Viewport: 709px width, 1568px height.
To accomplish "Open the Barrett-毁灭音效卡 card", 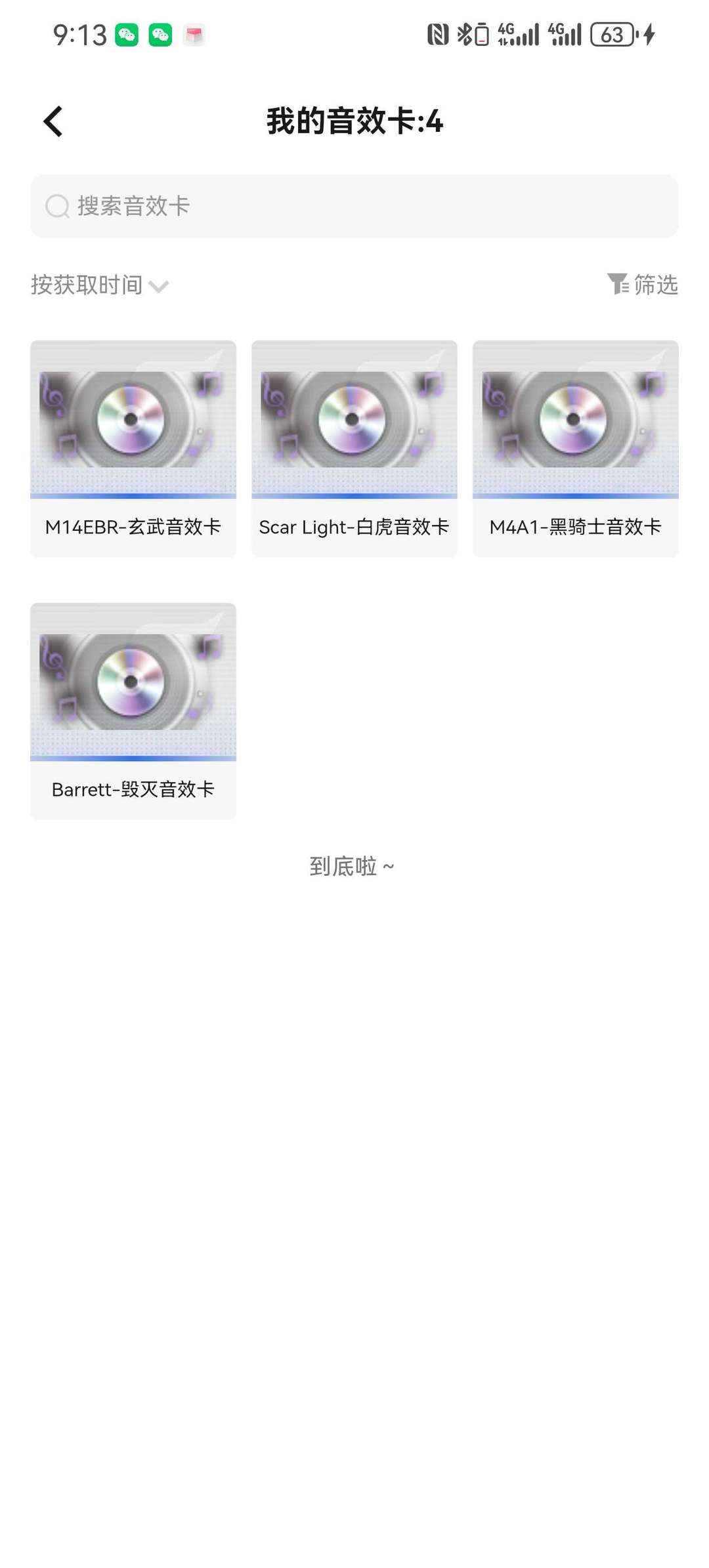I will [x=133, y=711].
